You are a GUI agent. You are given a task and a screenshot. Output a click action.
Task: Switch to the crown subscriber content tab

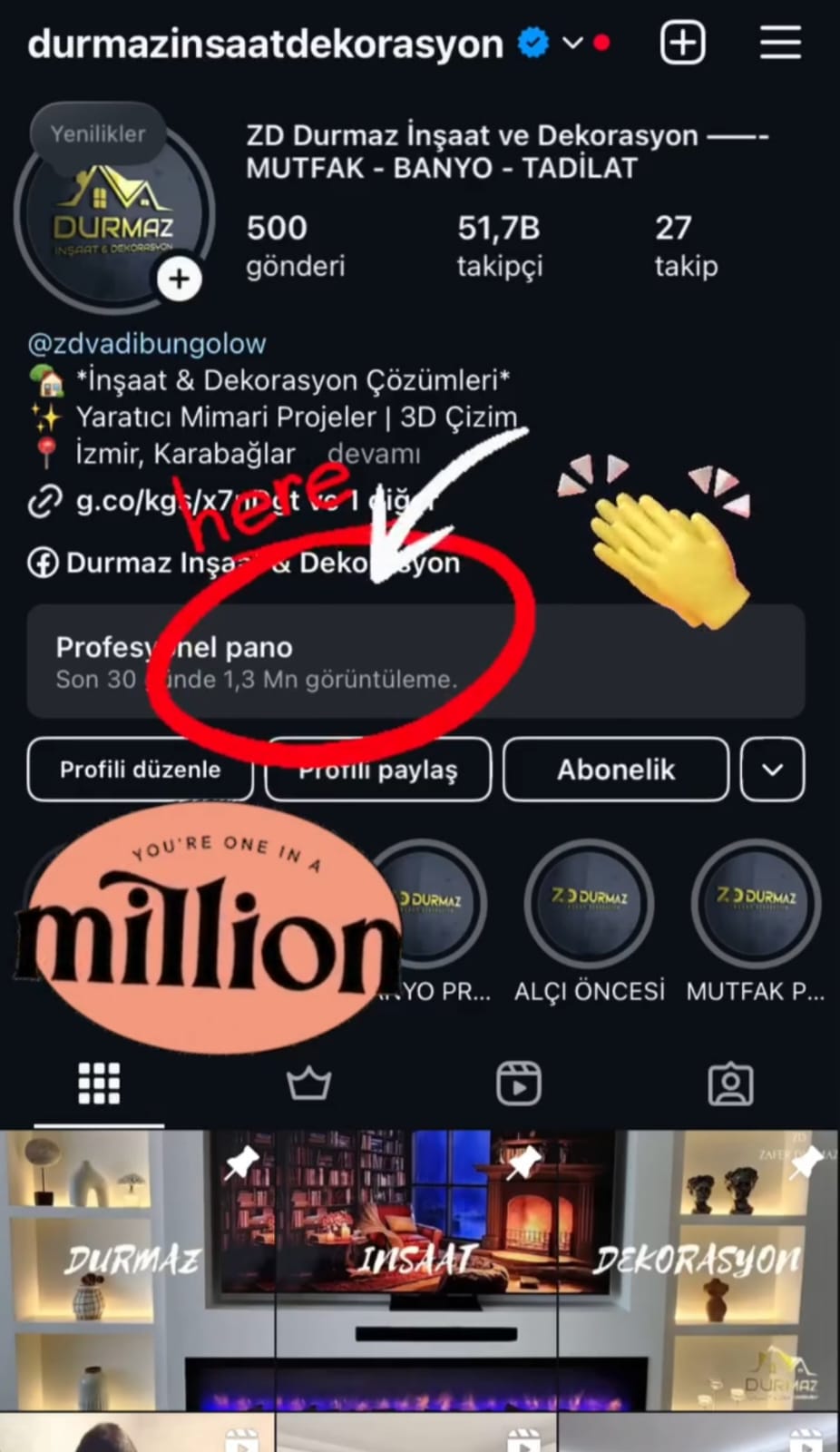click(308, 1084)
